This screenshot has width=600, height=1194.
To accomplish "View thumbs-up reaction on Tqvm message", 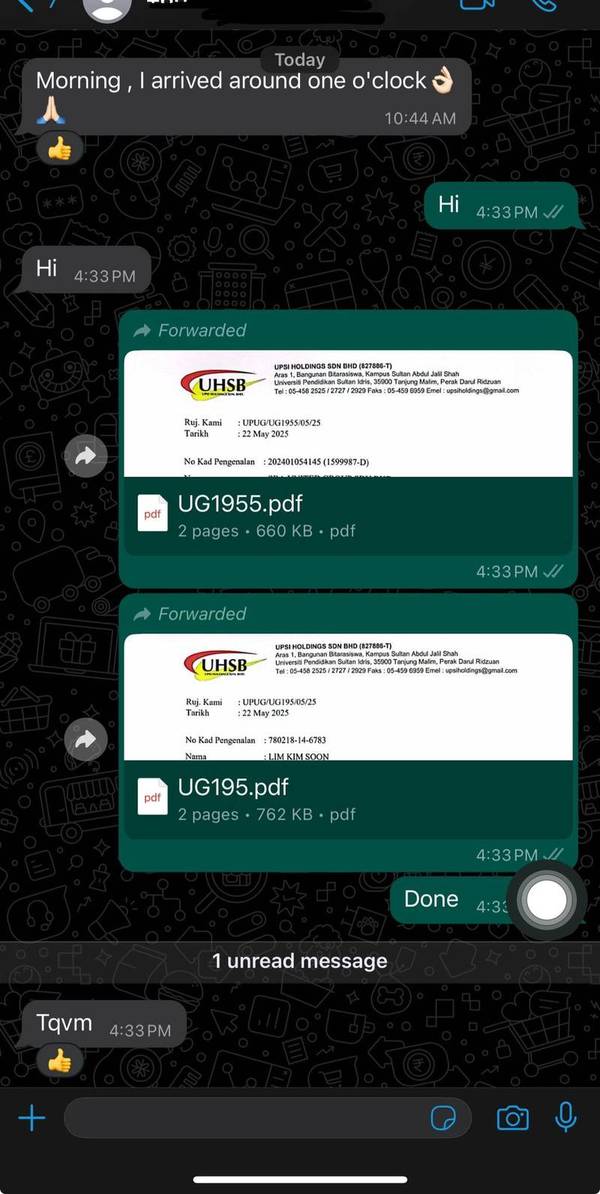I will click(60, 1060).
